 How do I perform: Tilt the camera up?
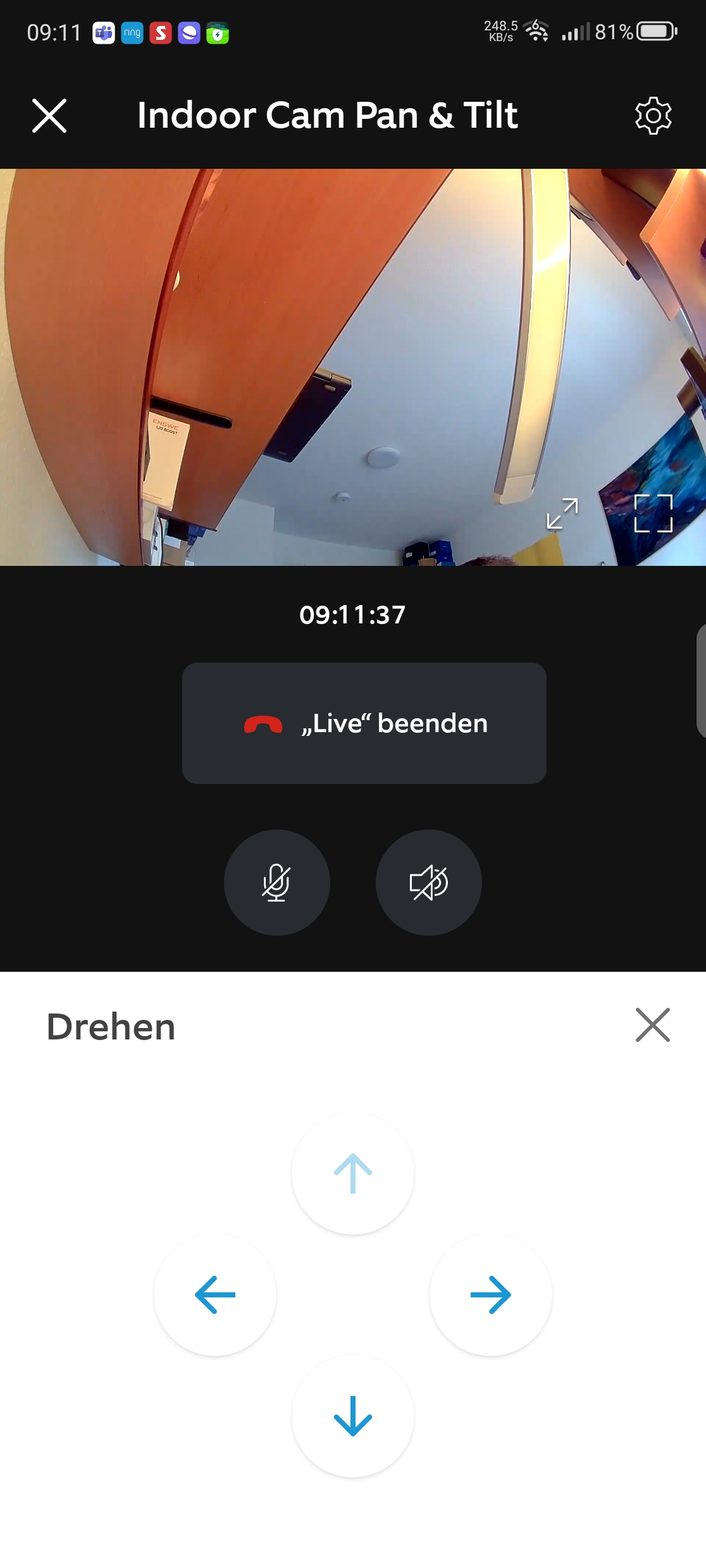(353, 1173)
